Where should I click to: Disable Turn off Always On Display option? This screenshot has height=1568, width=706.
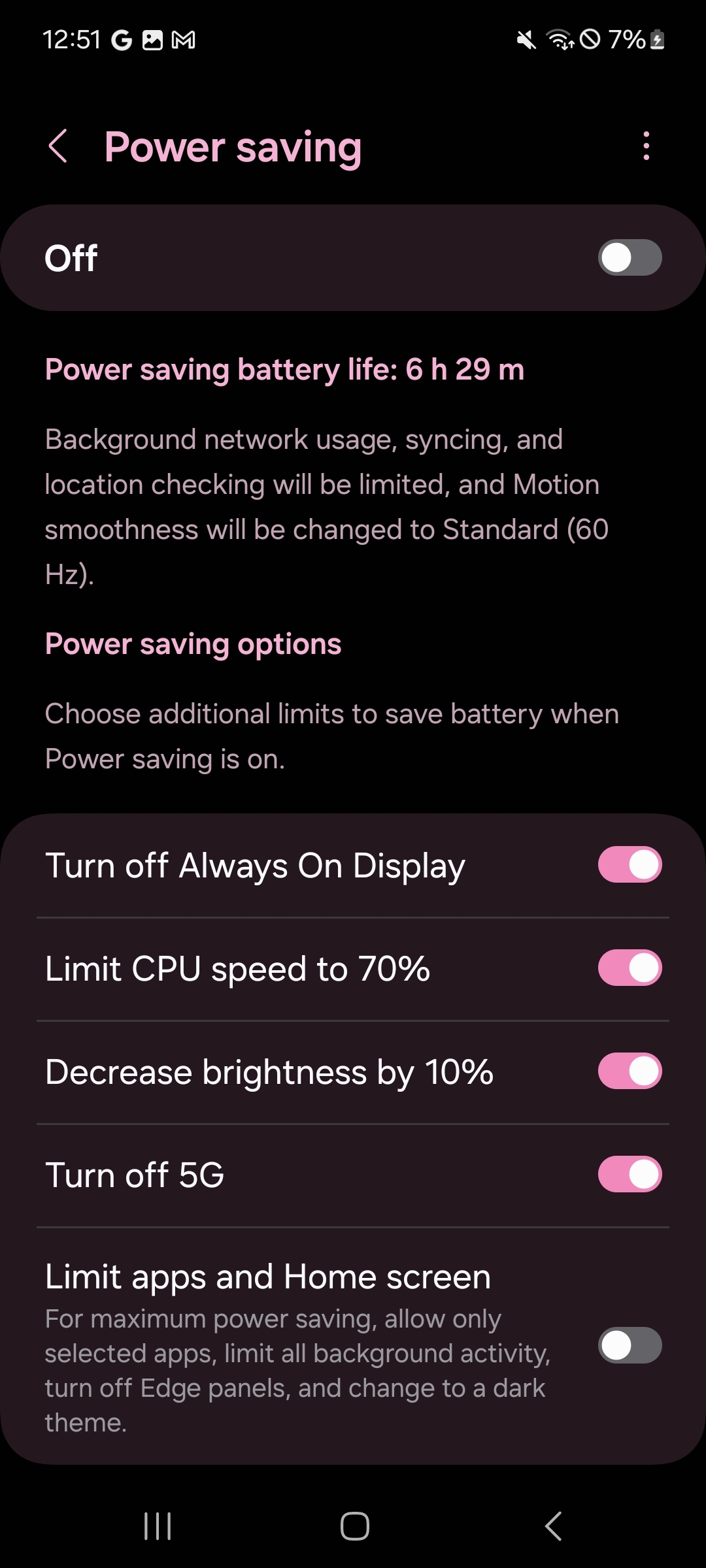click(629, 865)
